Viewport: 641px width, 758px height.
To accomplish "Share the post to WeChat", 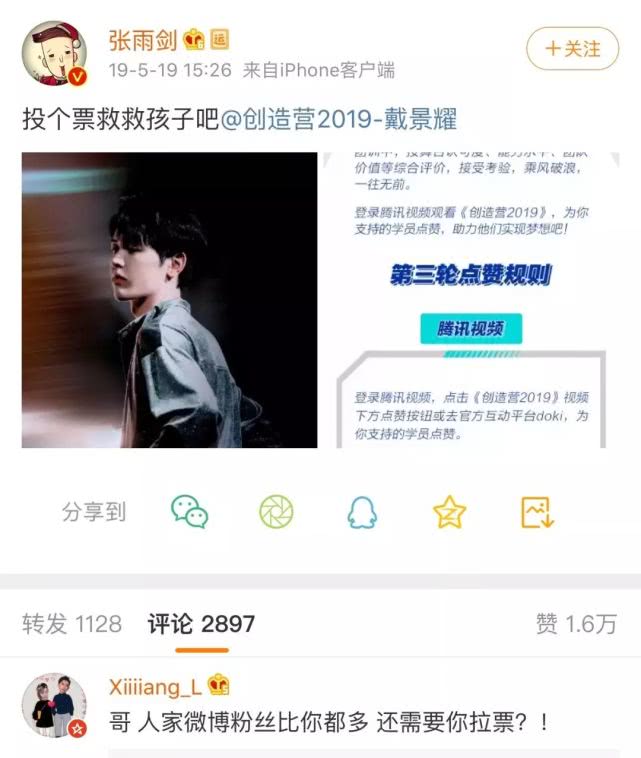I will [189, 512].
